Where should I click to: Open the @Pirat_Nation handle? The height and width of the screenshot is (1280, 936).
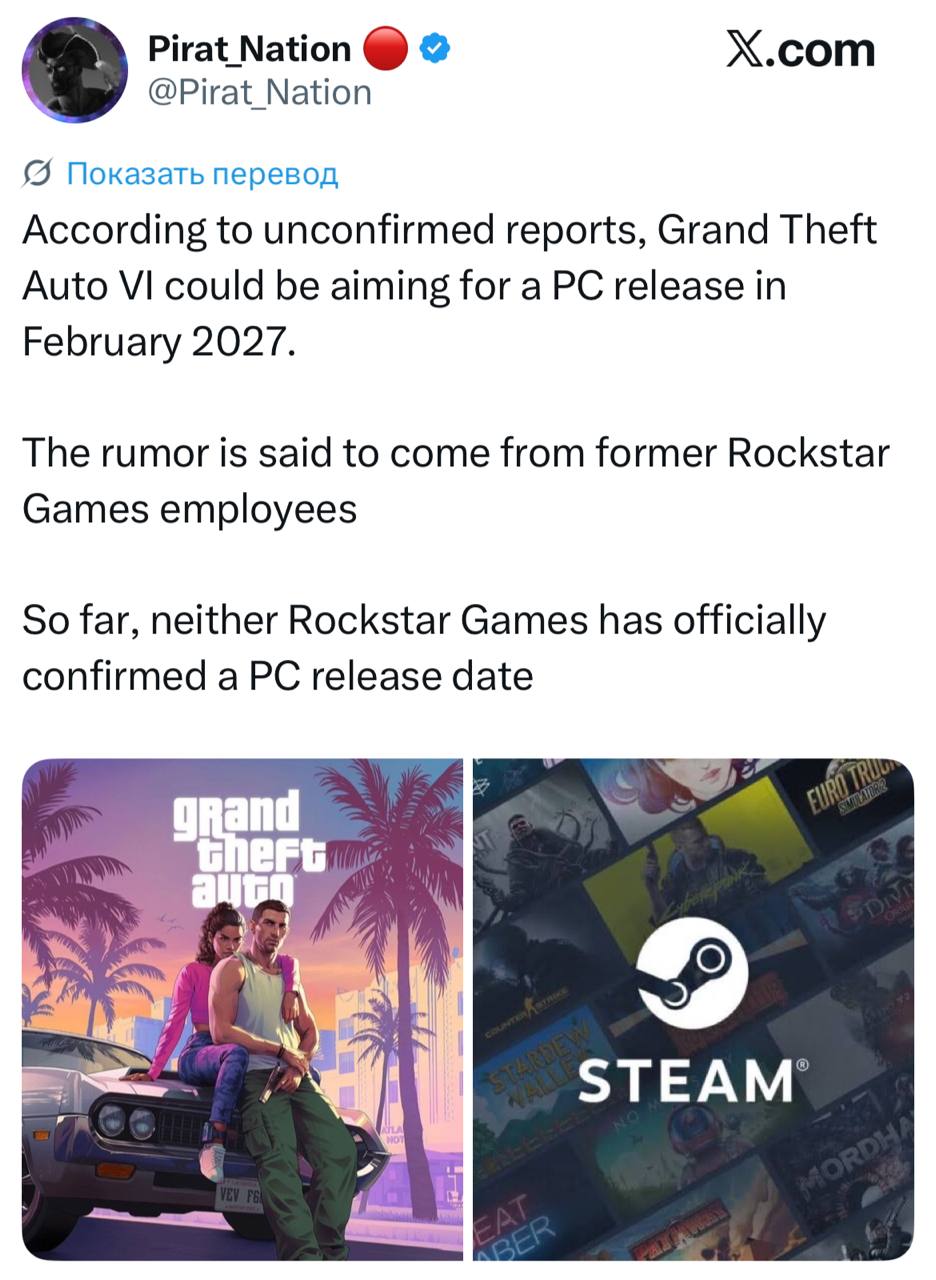click(x=259, y=93)
